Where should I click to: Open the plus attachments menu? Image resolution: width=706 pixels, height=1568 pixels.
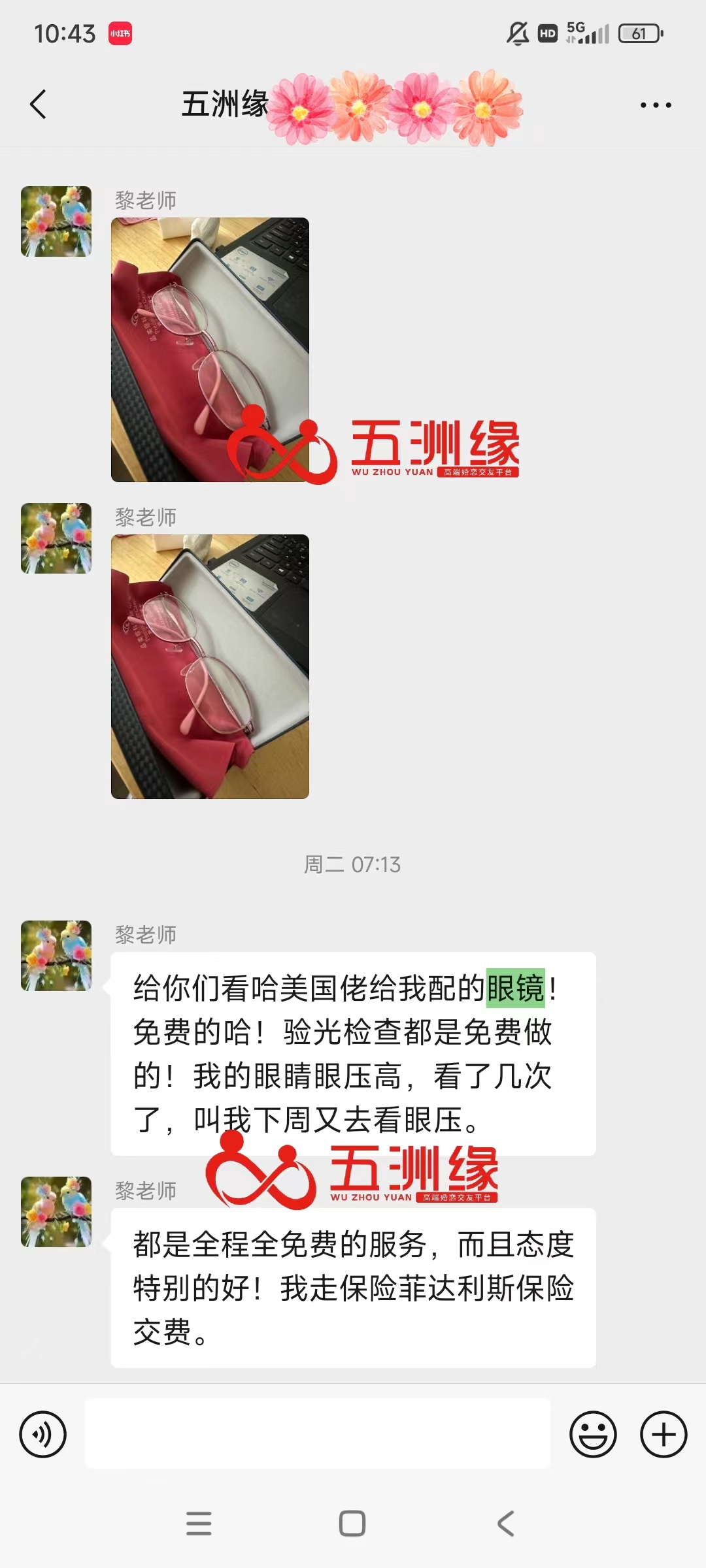(663, 1434)
